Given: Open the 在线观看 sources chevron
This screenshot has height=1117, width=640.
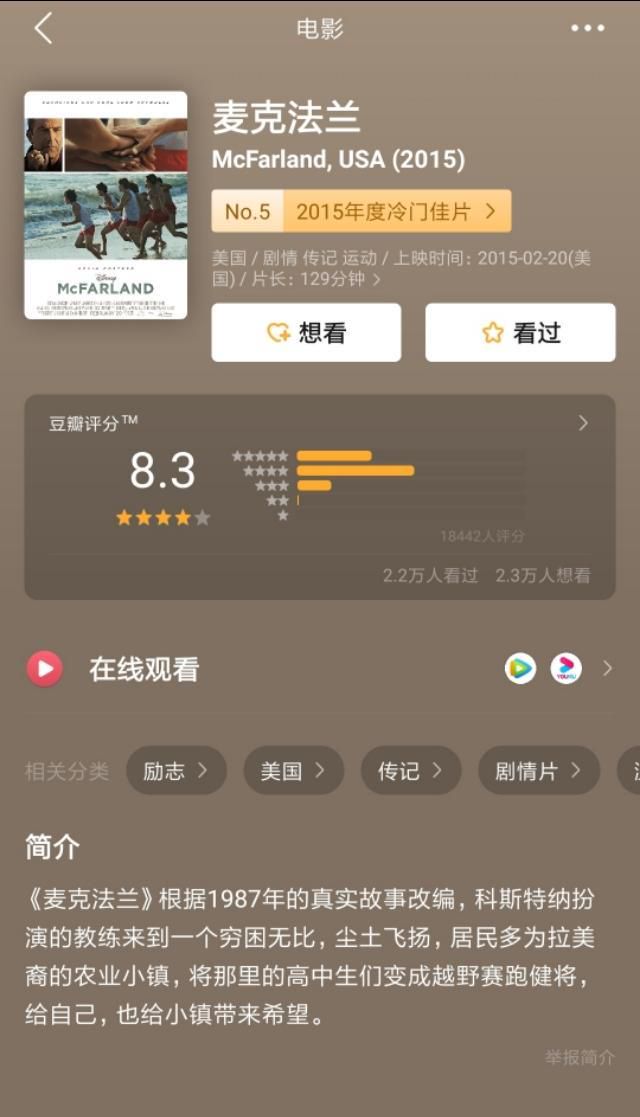Looking at the screenshot, I should (x=607, y=668).
